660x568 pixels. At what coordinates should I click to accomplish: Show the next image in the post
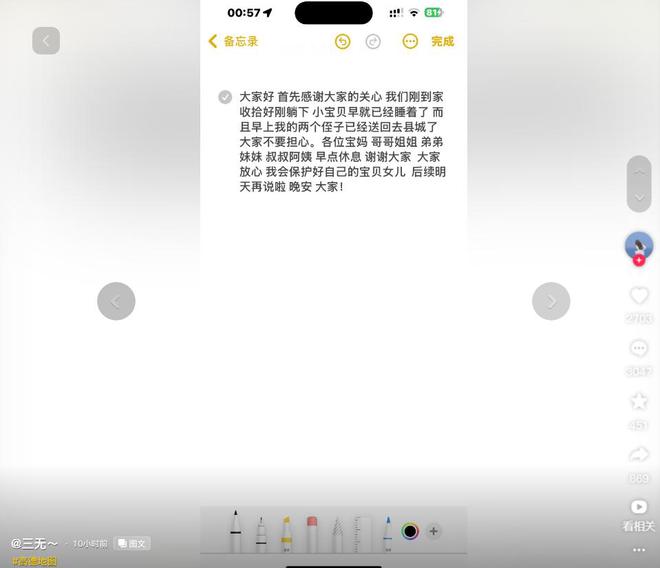click(x=551, y=301)
